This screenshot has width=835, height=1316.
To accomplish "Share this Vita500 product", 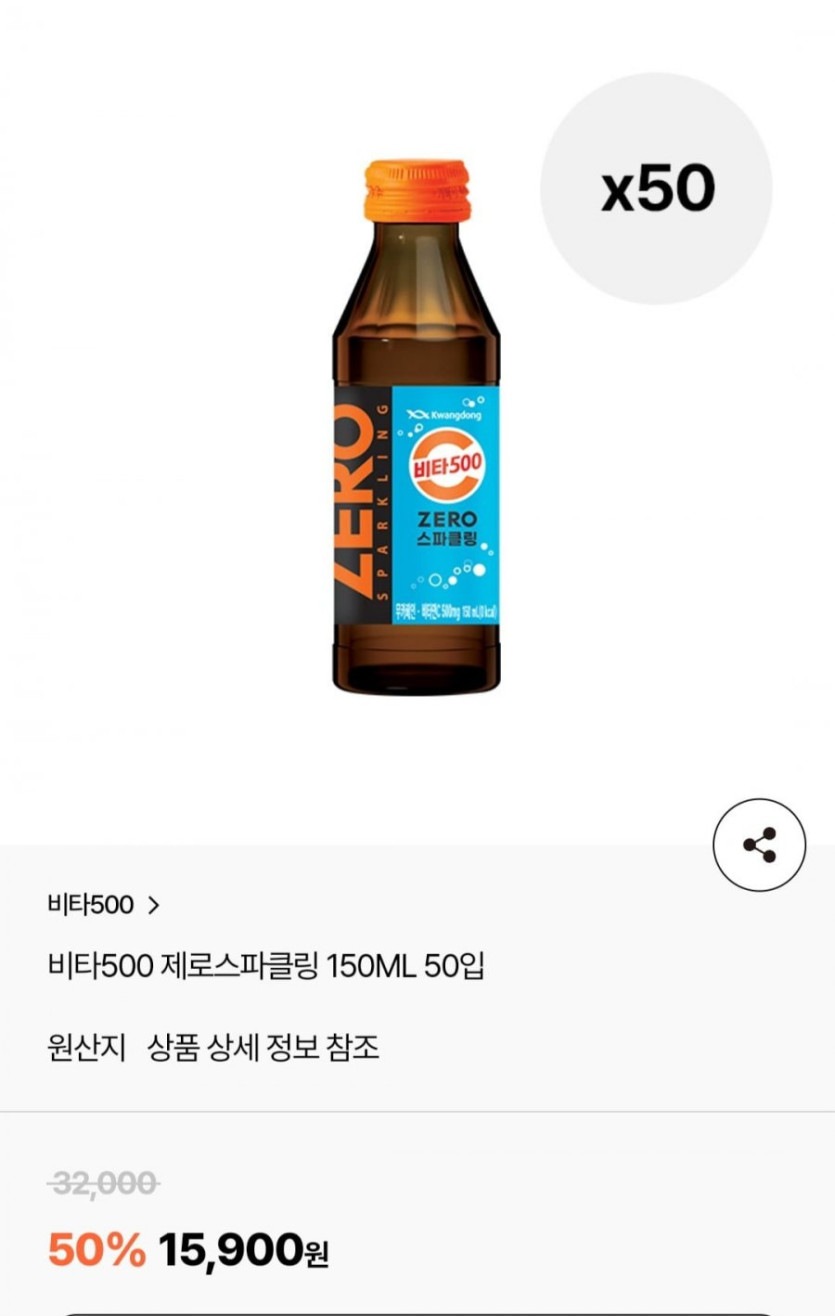I will [x=759, y=845].
